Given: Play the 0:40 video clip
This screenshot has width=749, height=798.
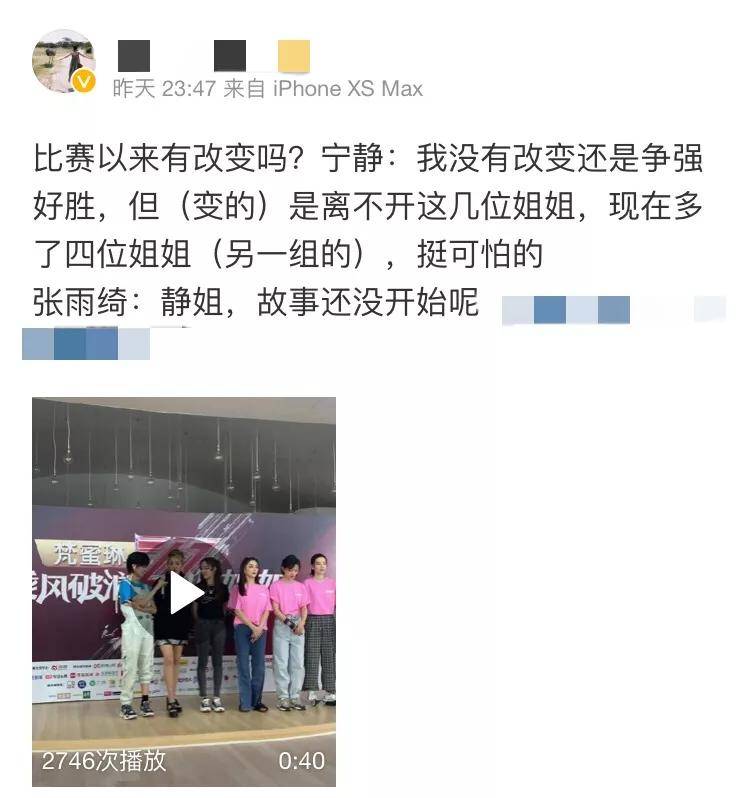Looking at the screenshot, I should (x=185, y=594).
